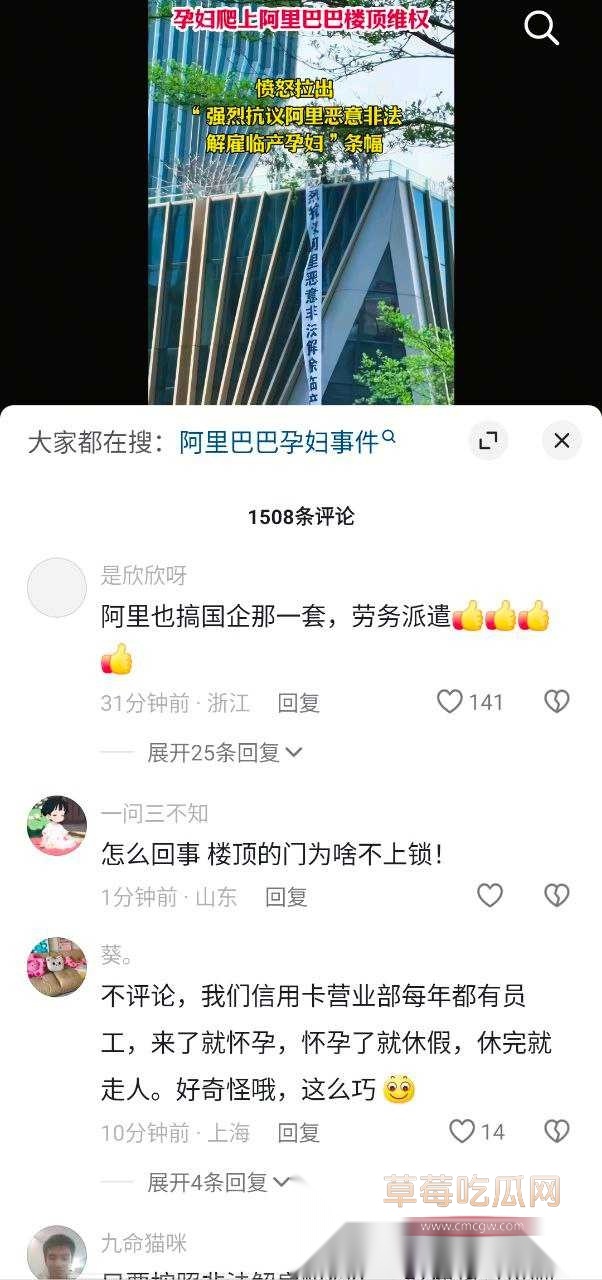Dislike 一问三不知's comment
Image resolution: width=602 pixels, height=1280 pixels.
(x=557, y=896)
